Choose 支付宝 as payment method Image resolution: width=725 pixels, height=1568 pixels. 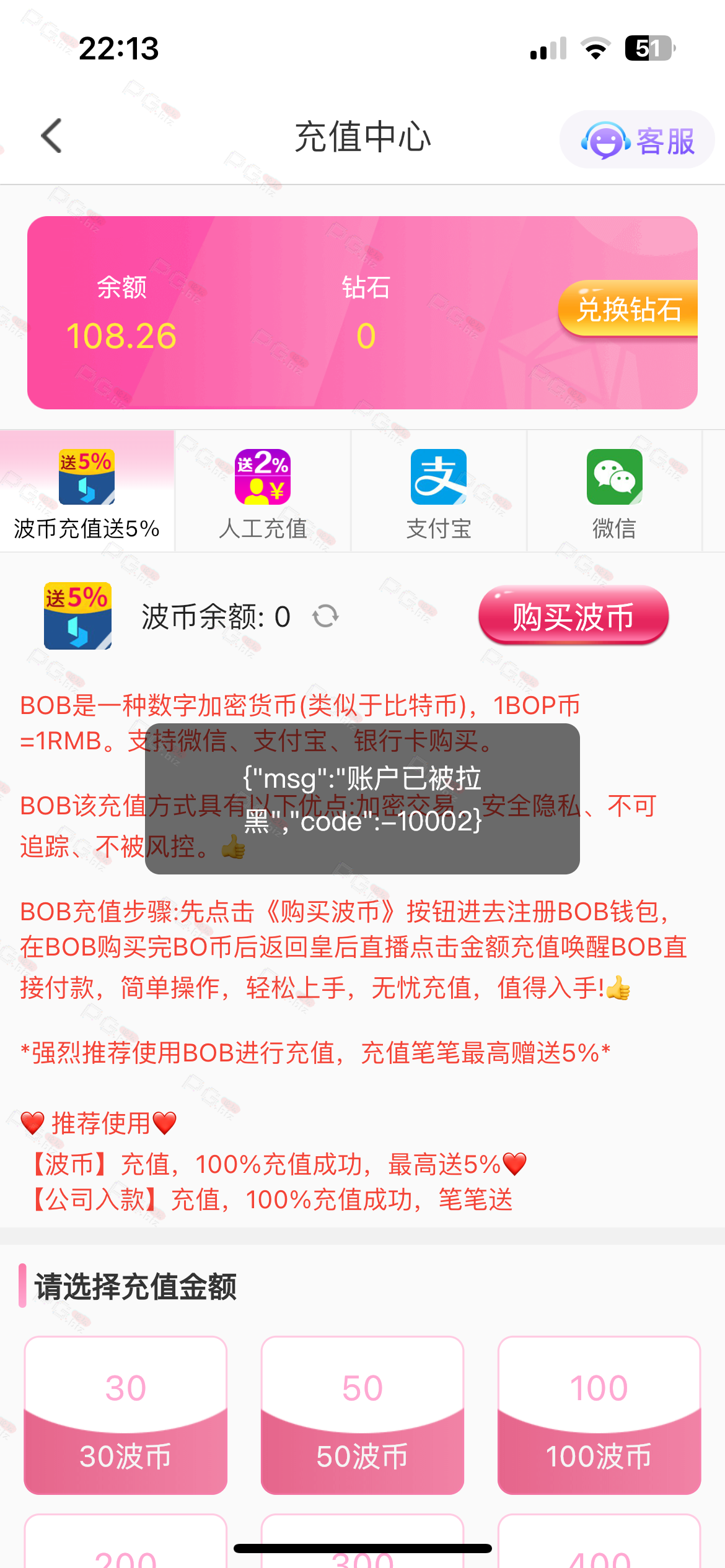click(x=439, y=491)
